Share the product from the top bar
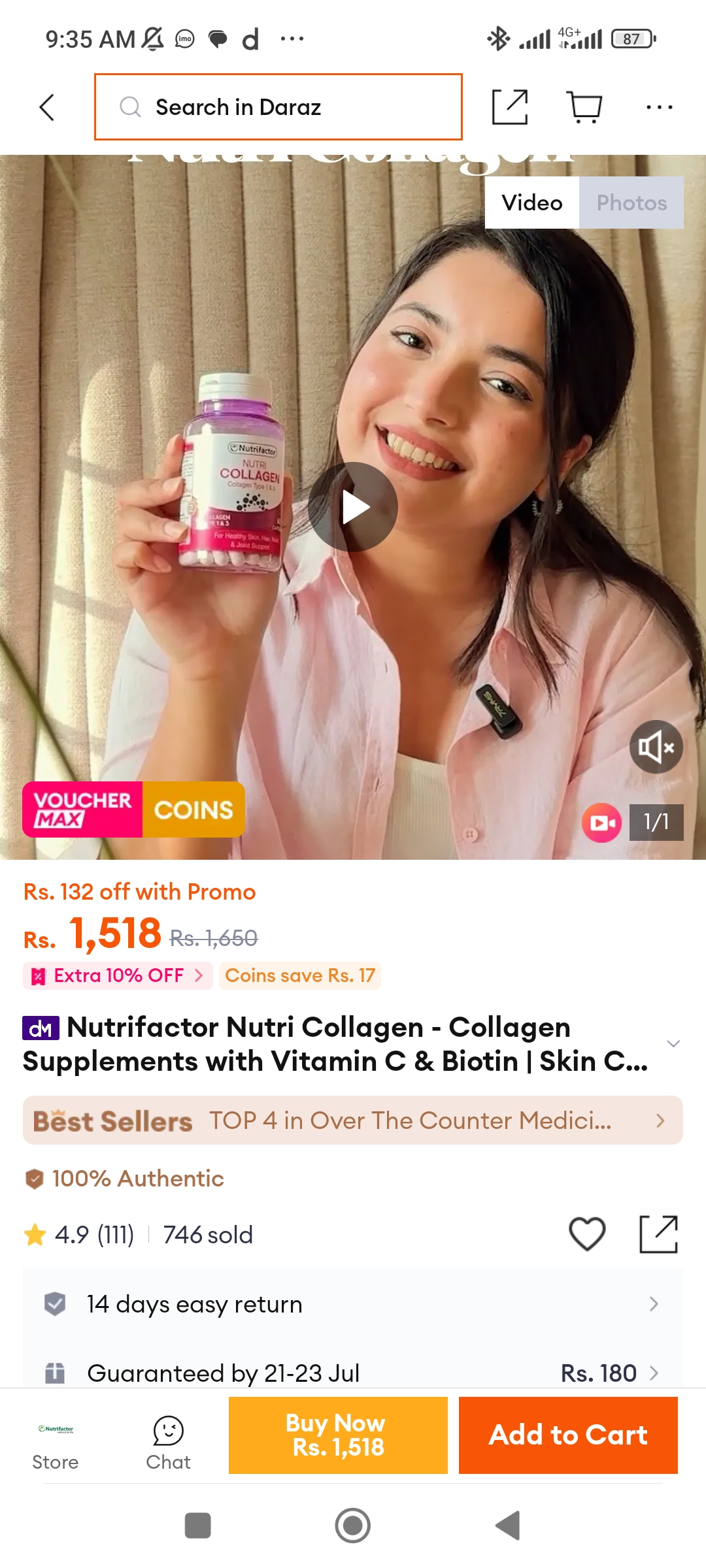Viewport: 706px width, 1568px height. point(510,107)
